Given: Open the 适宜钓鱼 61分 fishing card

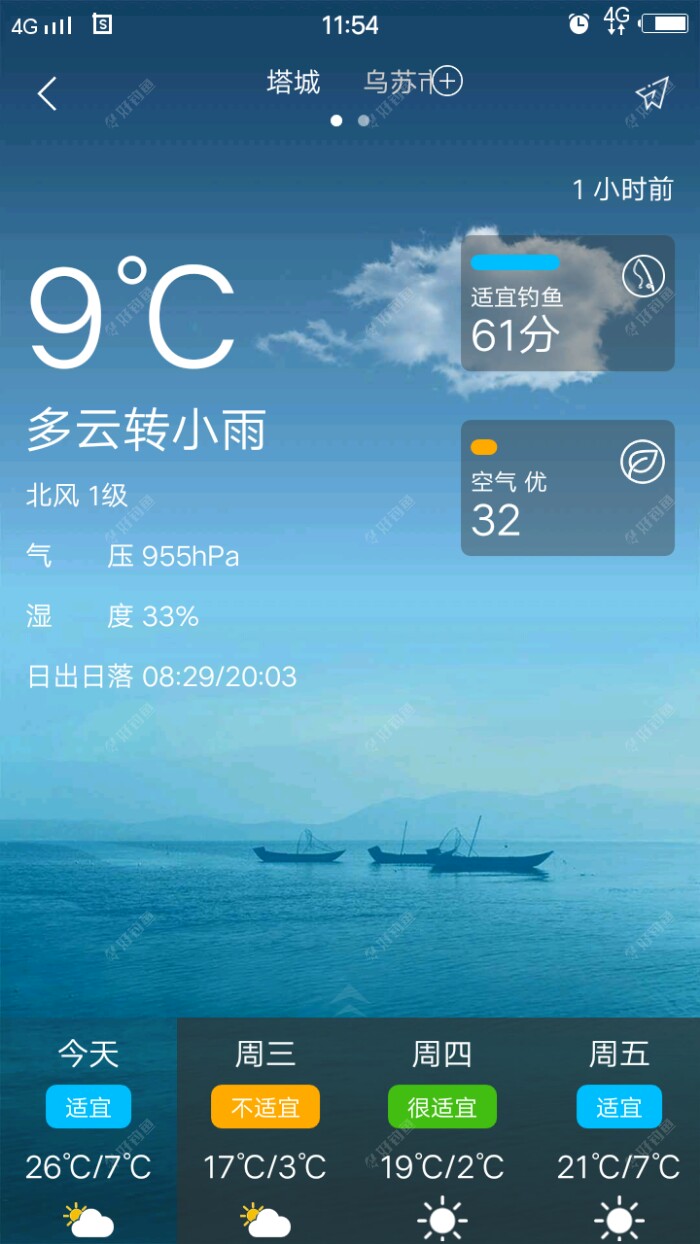Looking at the screenshot, I should point(567,303).
